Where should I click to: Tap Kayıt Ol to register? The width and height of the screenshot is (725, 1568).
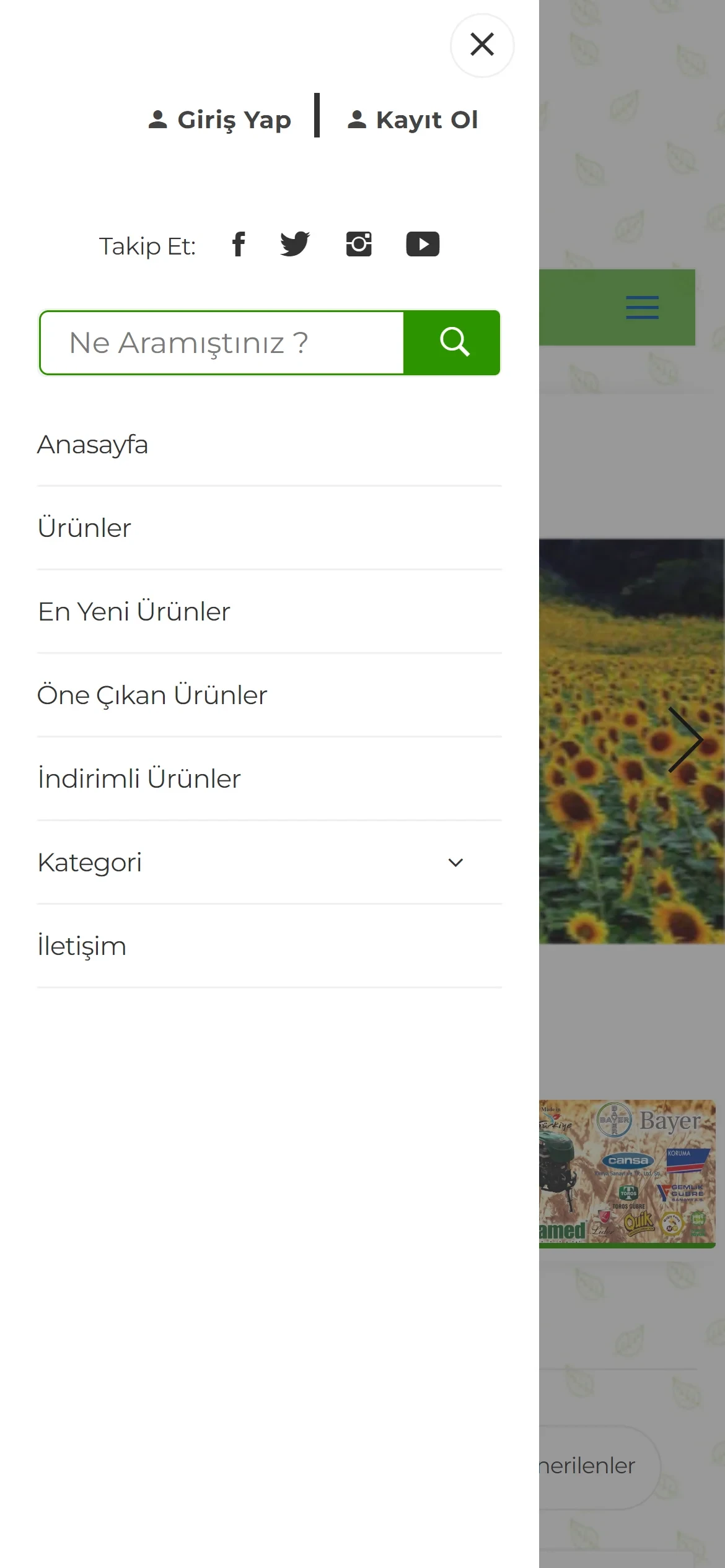(x=413, y=120)
